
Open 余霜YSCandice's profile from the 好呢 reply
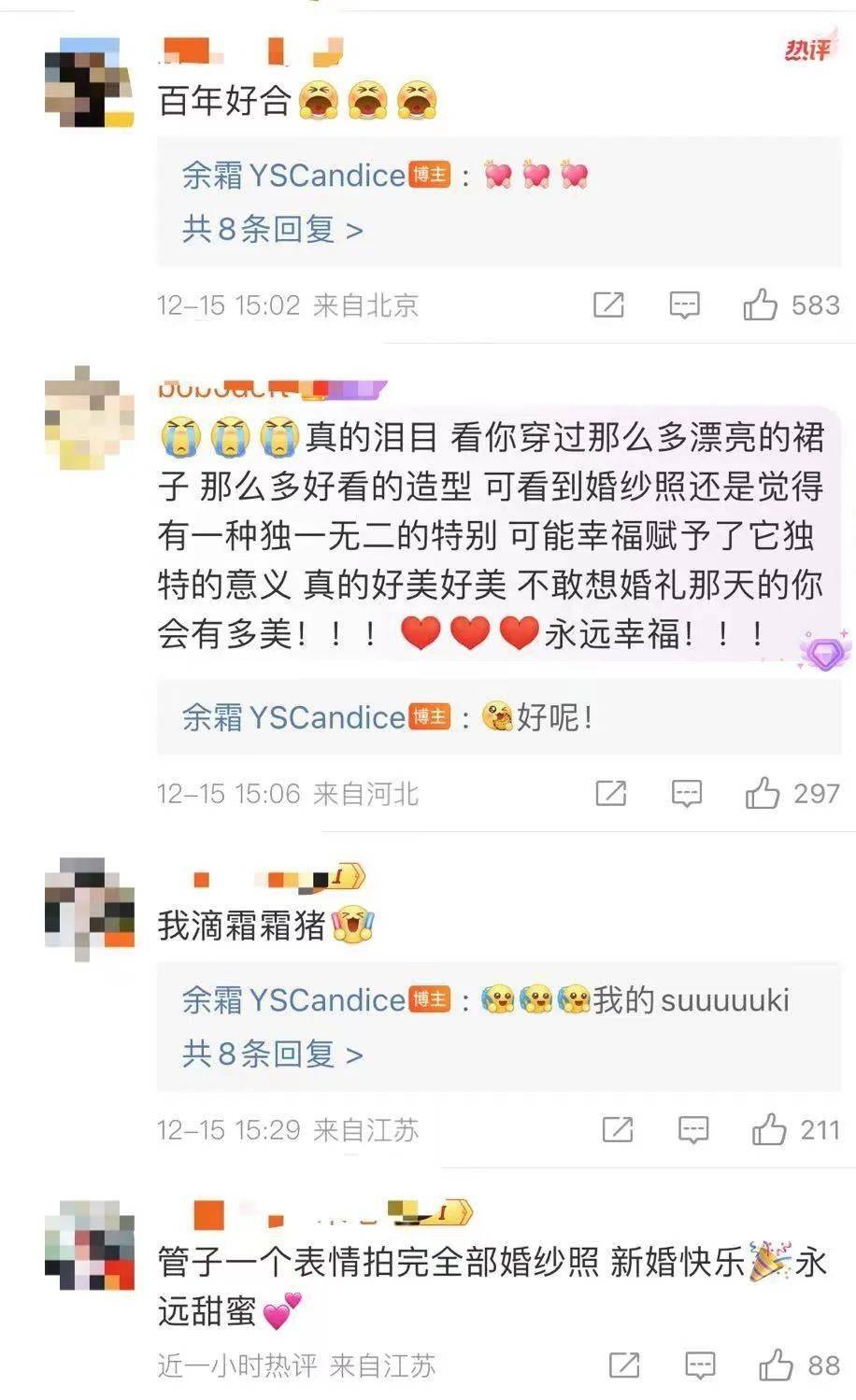[x=293, y=717]
